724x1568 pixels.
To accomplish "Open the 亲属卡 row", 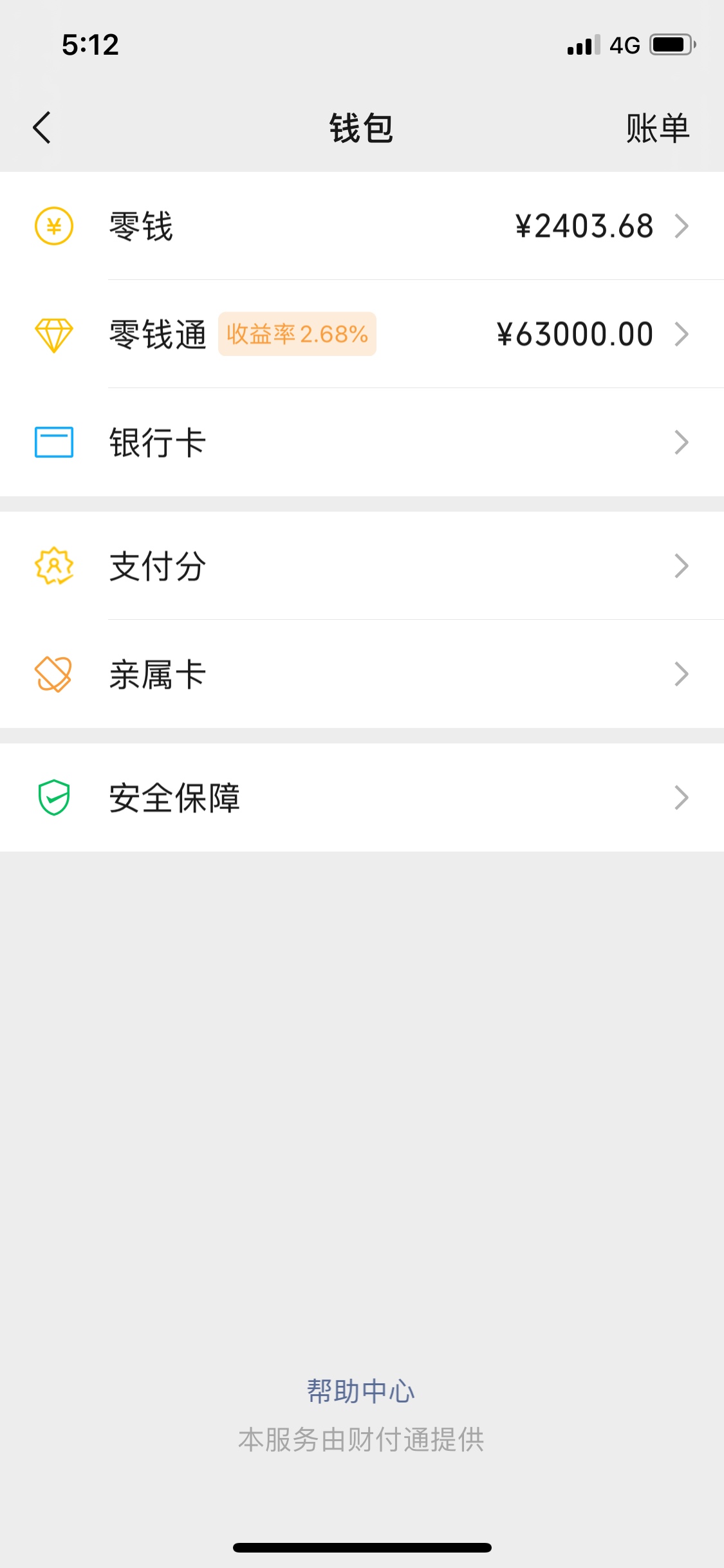I will point(362,674).
